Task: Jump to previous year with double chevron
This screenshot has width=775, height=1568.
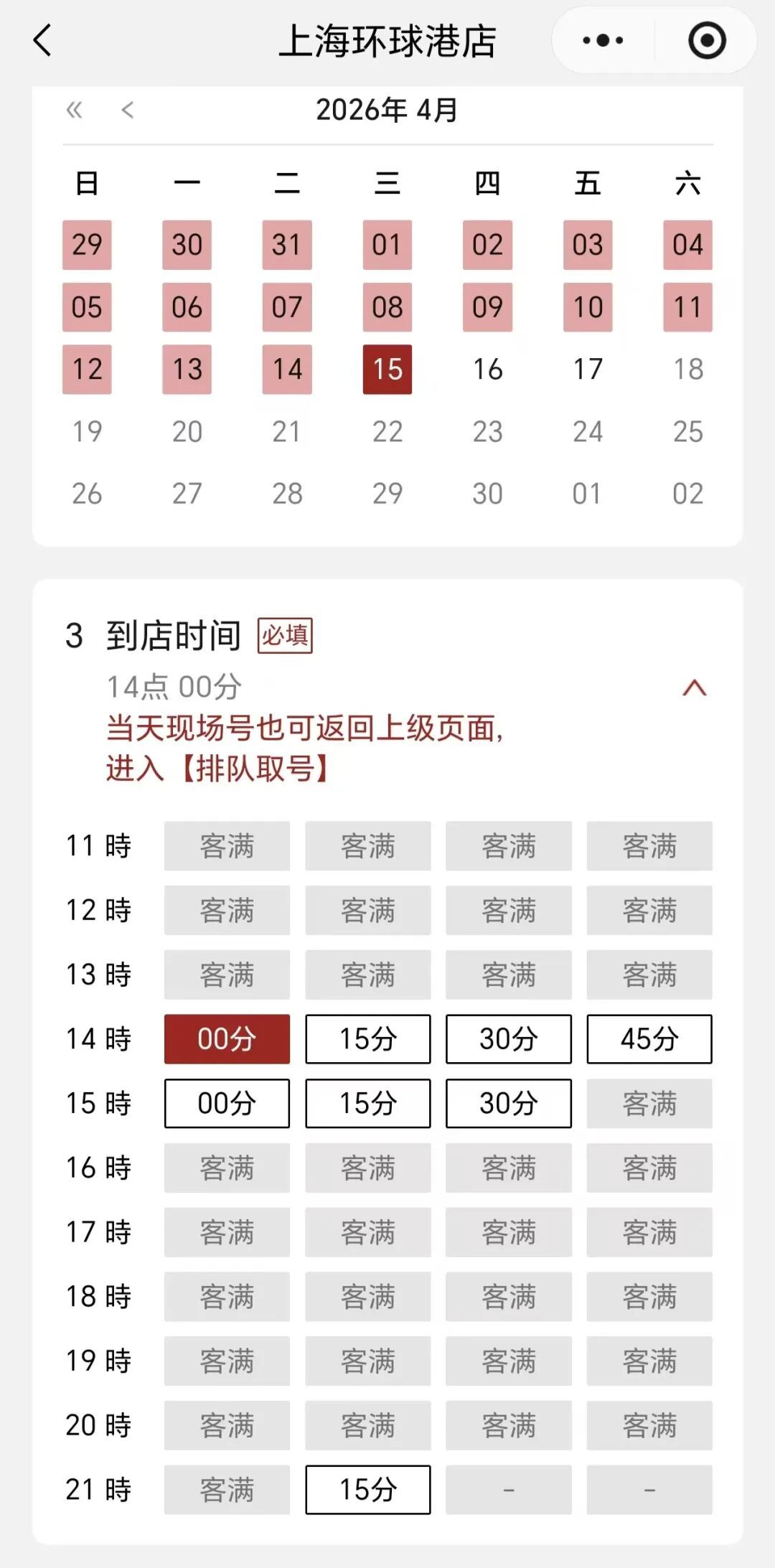Action: point(74,110)
